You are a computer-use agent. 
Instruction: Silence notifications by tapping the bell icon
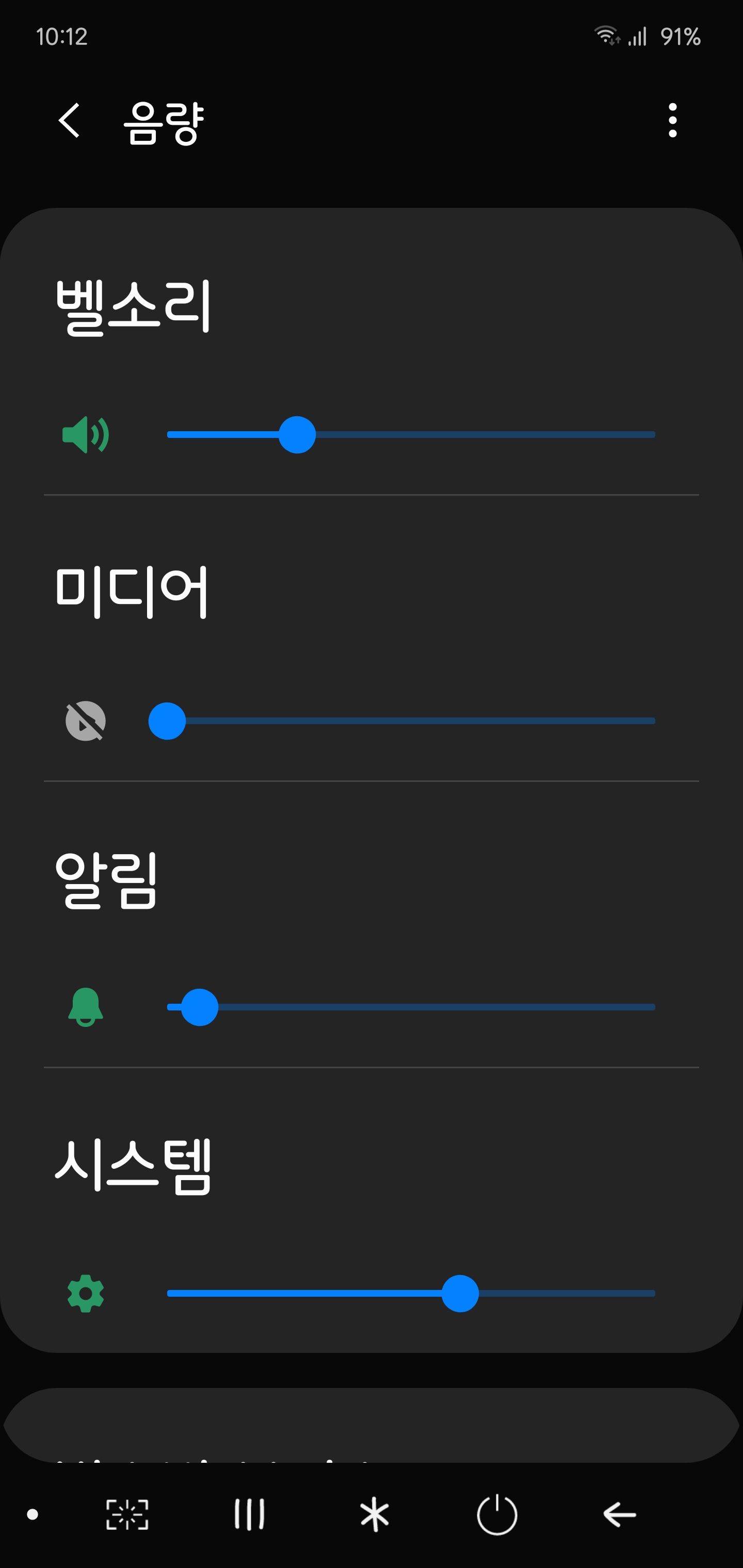[85, 1007]
